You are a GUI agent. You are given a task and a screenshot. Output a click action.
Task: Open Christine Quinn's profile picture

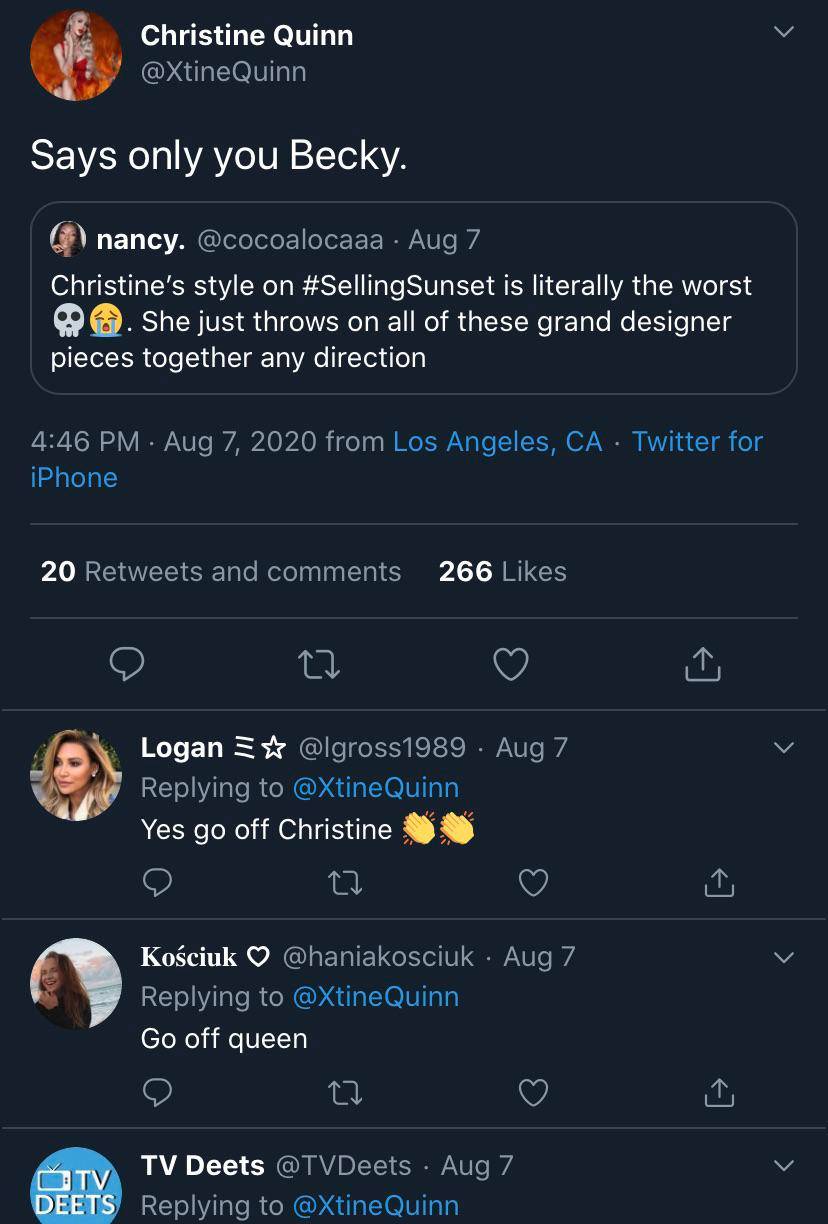pos(76,54)
